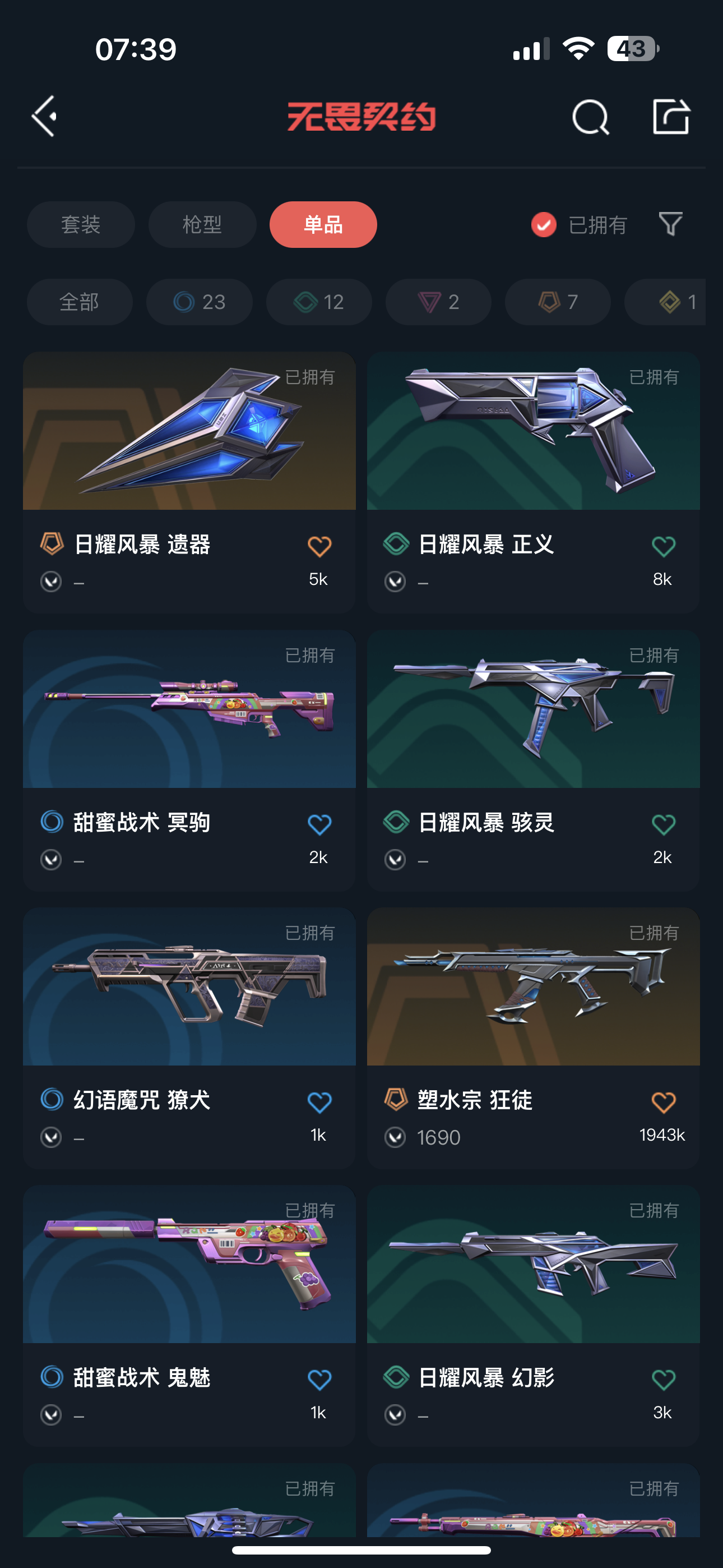Viewport: 723px width, 1568px height.
Task: Open the 塑水宗 狂徒 skin card
Action: [533, 1038]
